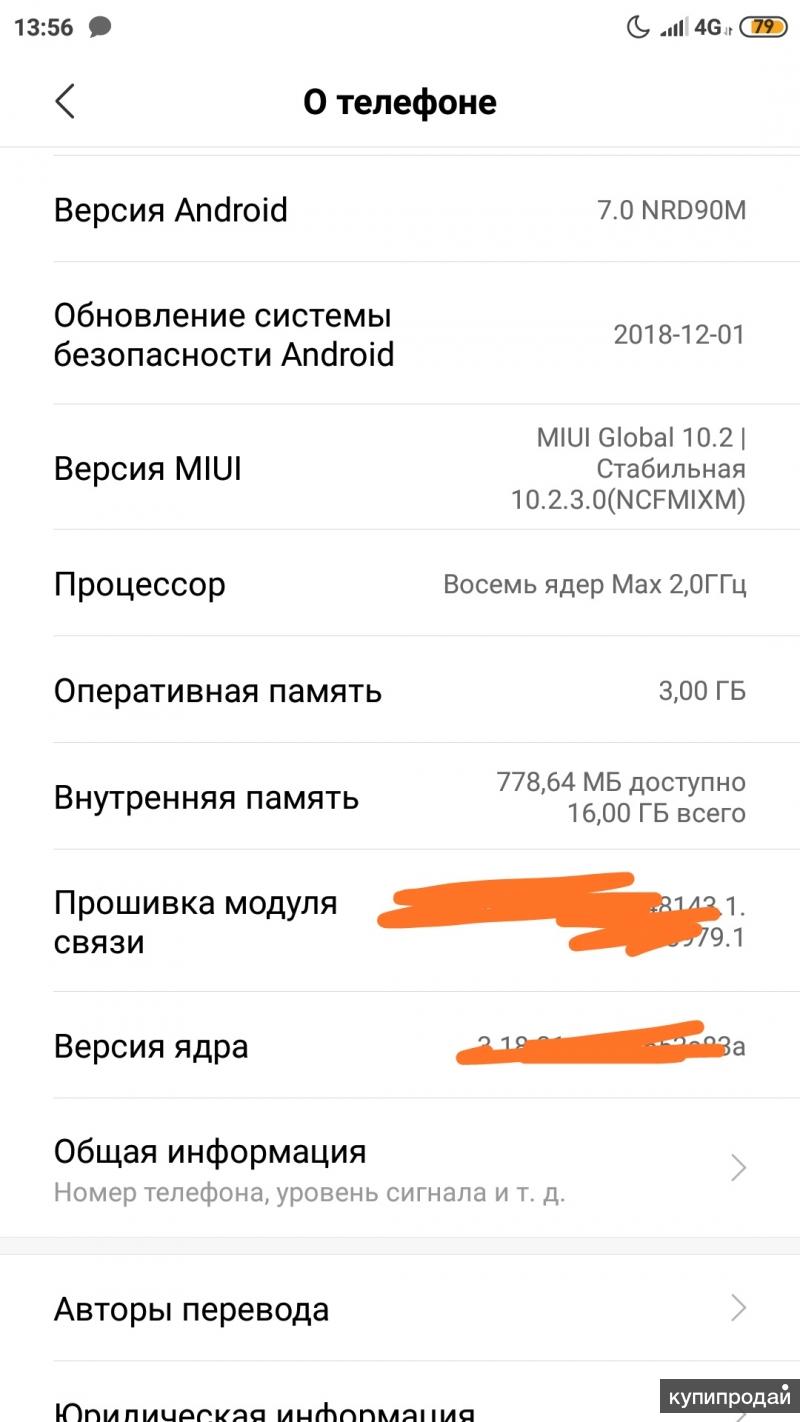800x1422 pixels.
Task: Tap the Версия MIUI row
Action: [400, 468]
